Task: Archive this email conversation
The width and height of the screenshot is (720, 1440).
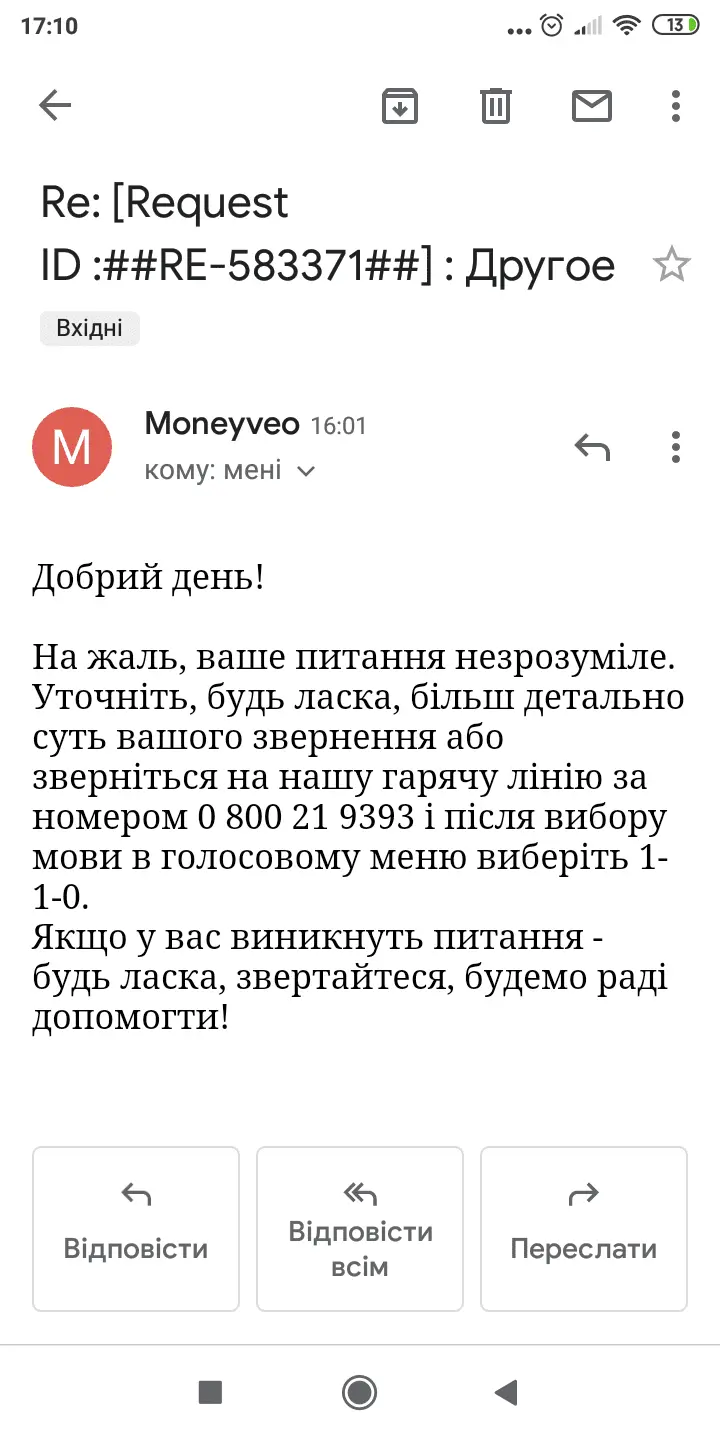Action: pyautogui.click(x=400, y=105)
